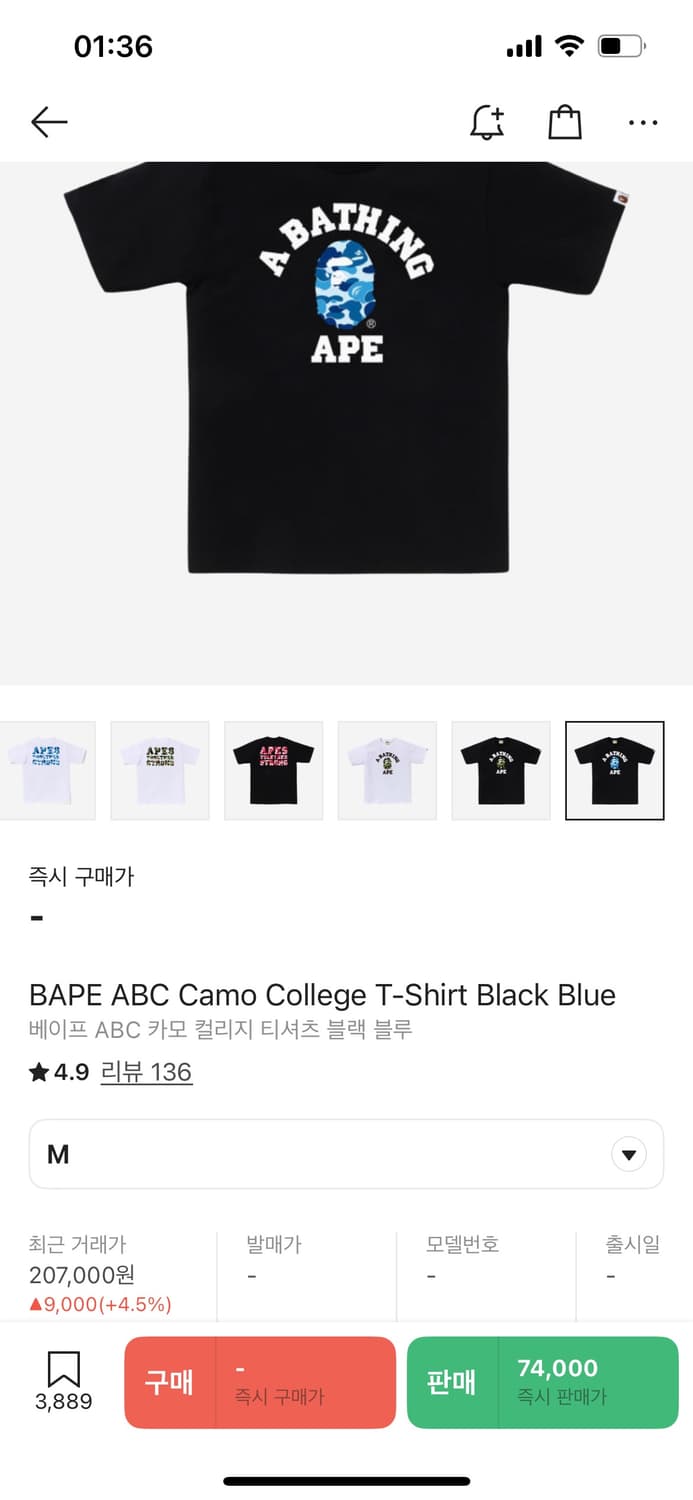Set a price alert with the bell icon
Image resolution: width=693 pixels, height=1500 pixels.
pos(487,122)
